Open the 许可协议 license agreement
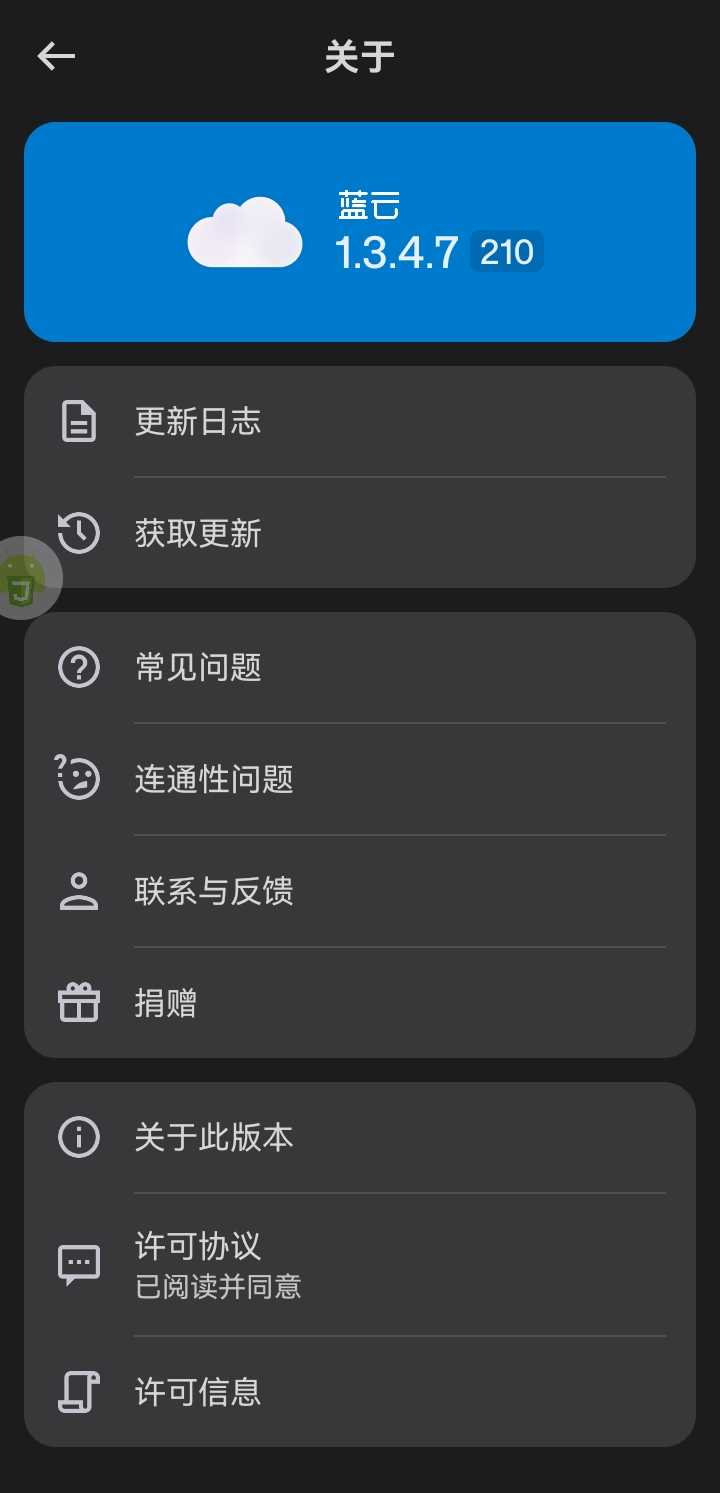This screenshot has height=1493, width=720. (360, 1264)
